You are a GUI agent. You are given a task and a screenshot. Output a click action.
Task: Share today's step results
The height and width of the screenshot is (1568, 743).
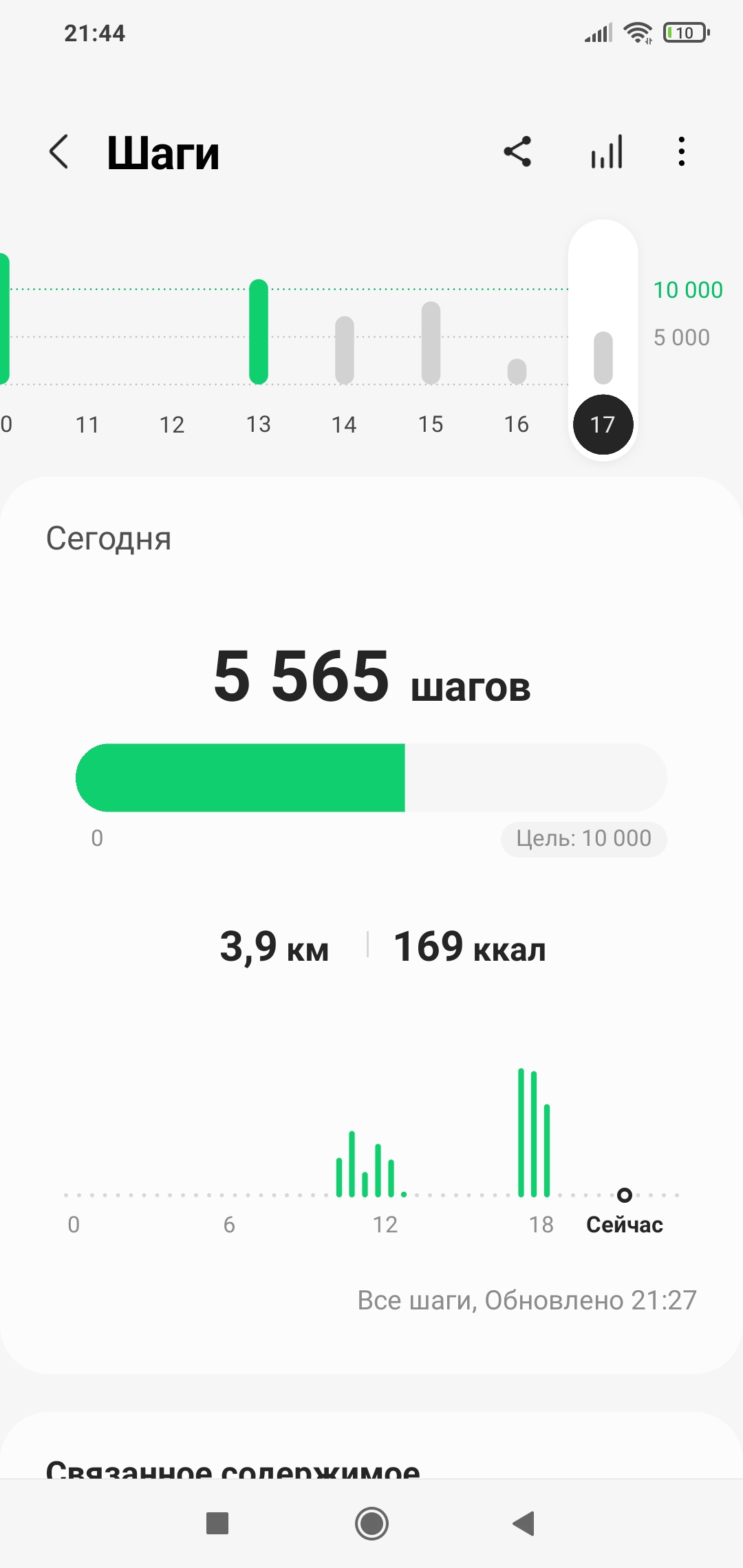coord(517,151)
